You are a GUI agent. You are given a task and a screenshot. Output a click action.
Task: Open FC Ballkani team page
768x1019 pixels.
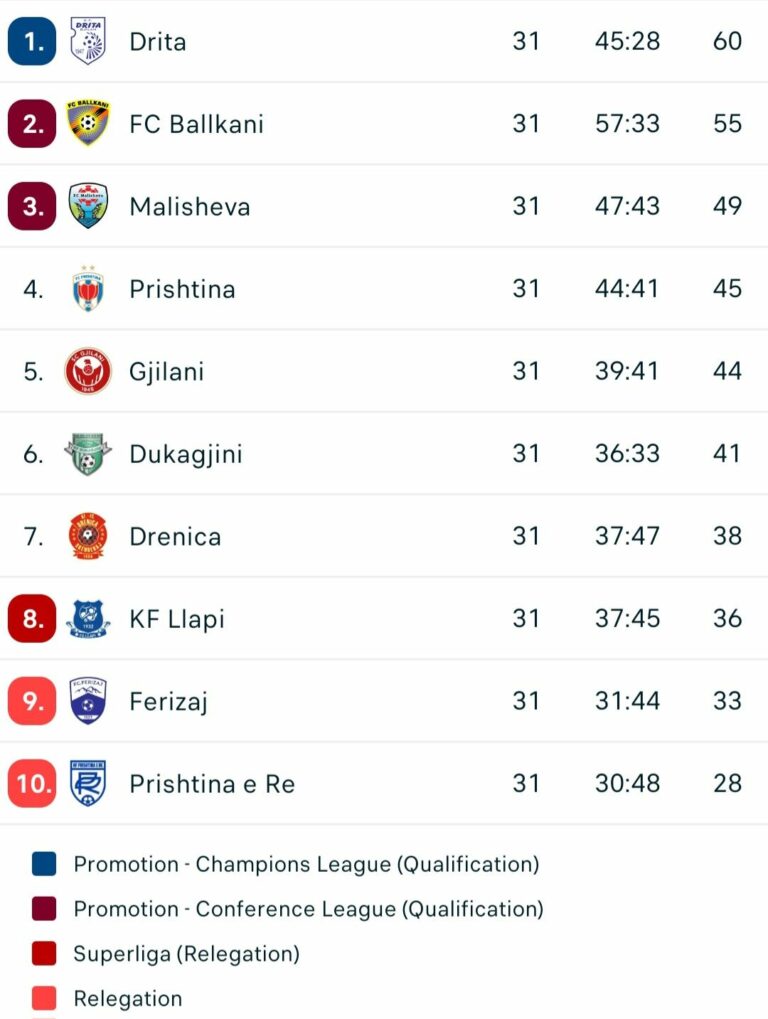196,124
